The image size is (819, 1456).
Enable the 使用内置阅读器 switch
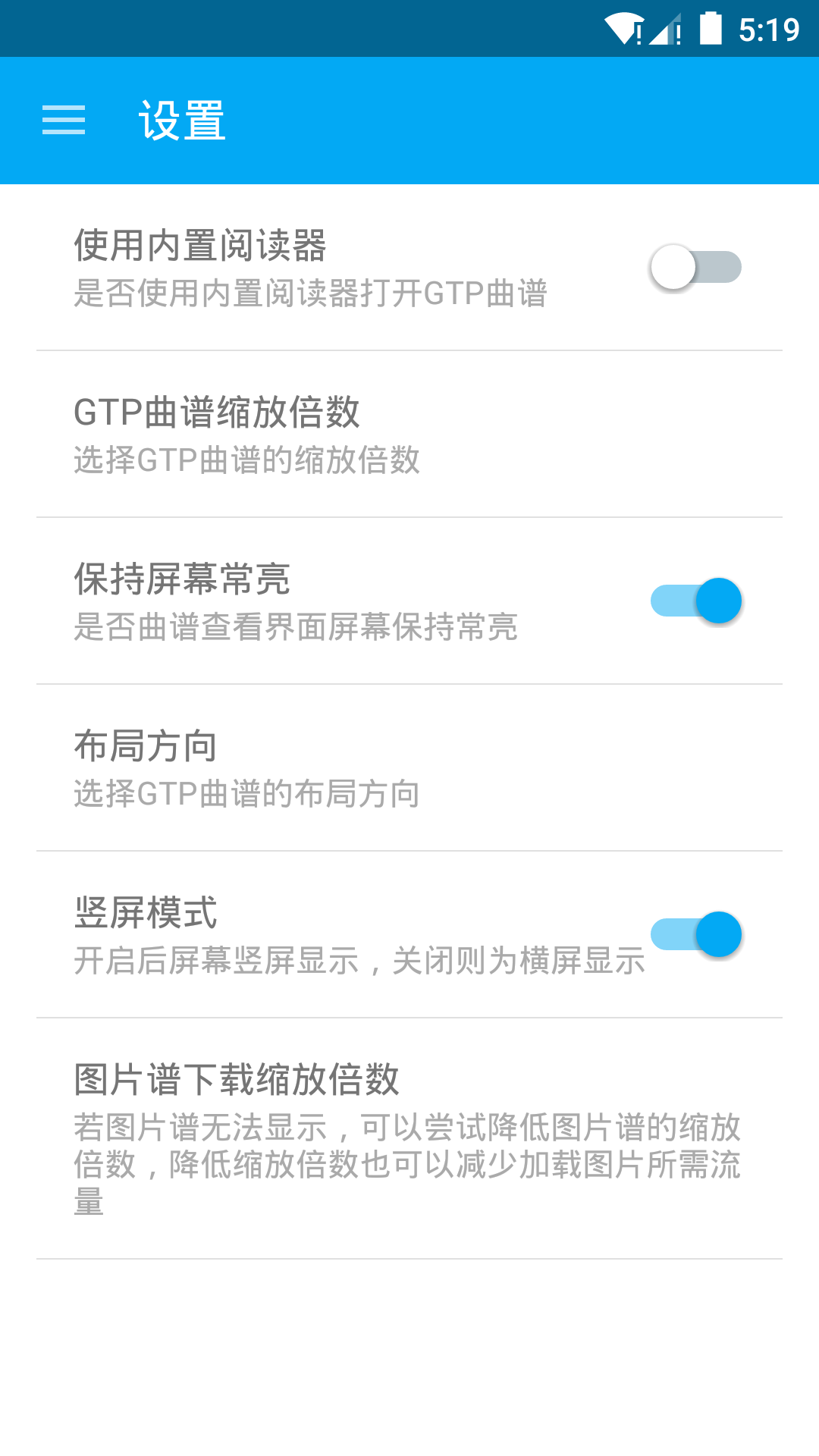click(695, 267)
